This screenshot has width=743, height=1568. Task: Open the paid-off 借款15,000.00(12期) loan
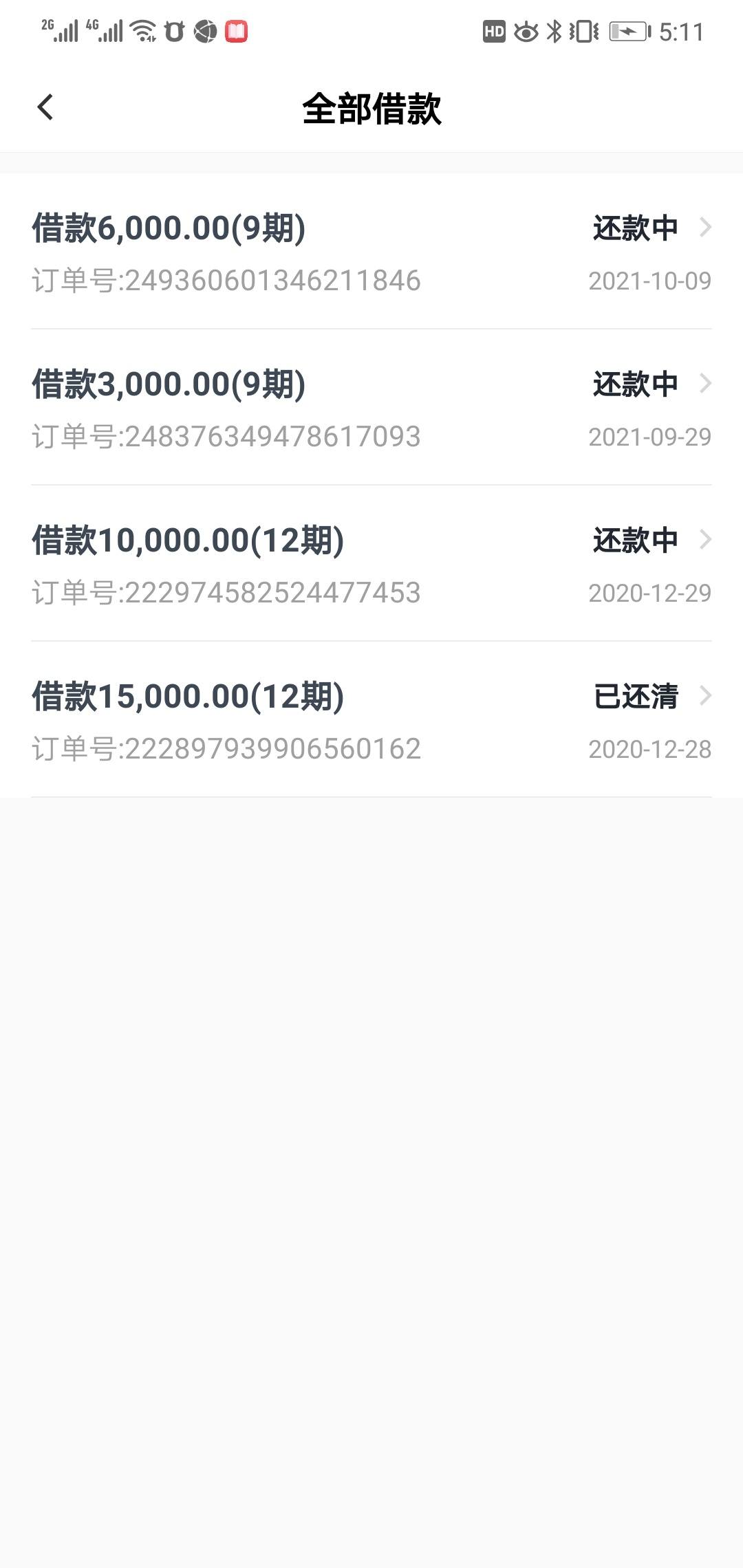click(371, 720)
